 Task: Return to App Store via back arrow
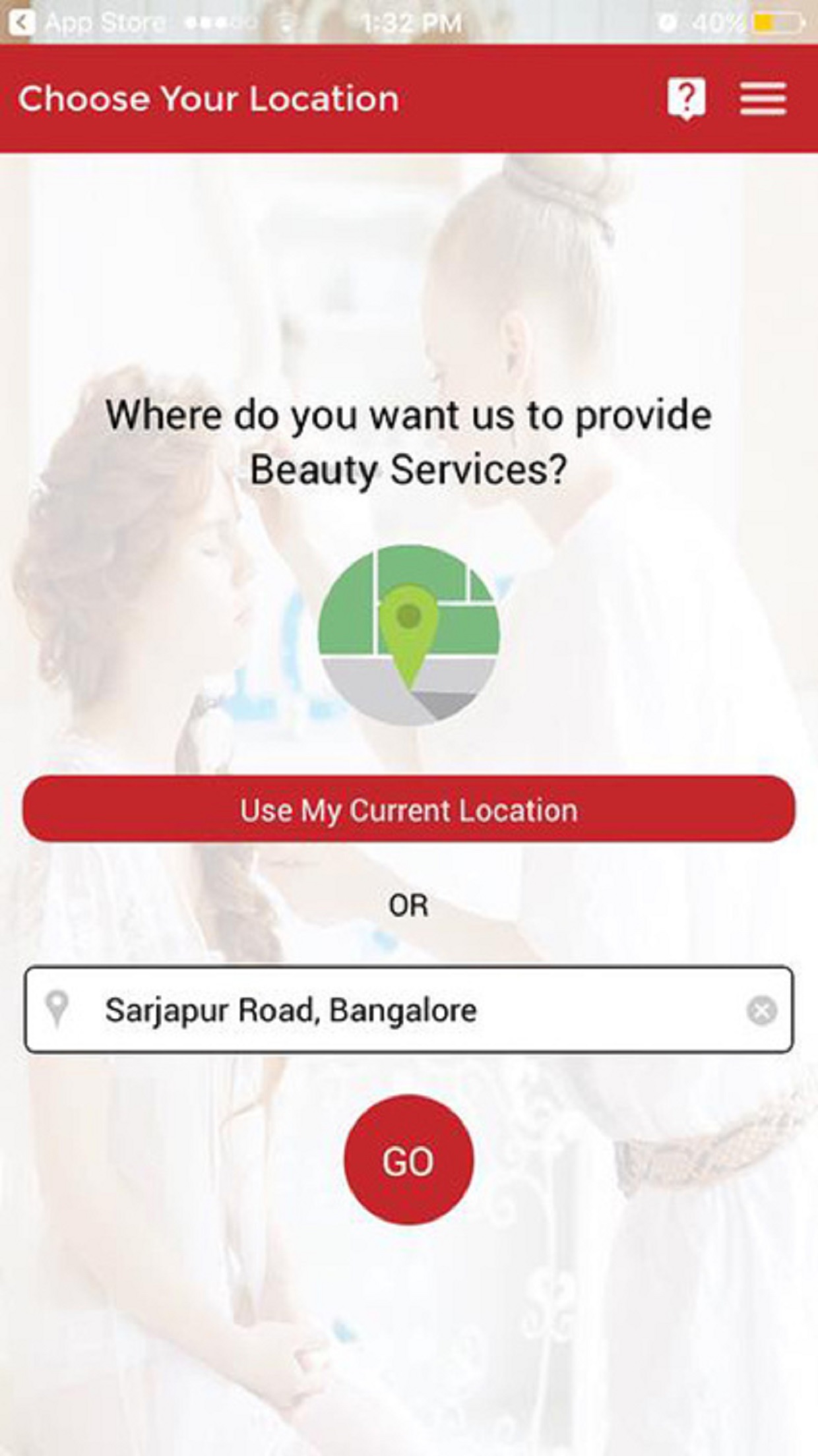pos(21,23)
